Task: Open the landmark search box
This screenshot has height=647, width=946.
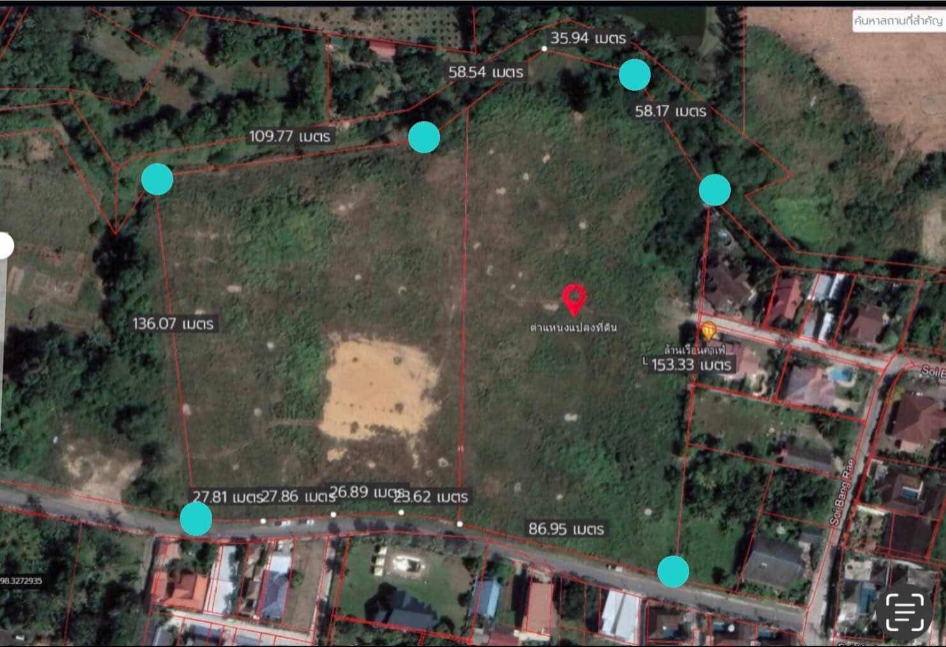Action: (x=897, y=21)
